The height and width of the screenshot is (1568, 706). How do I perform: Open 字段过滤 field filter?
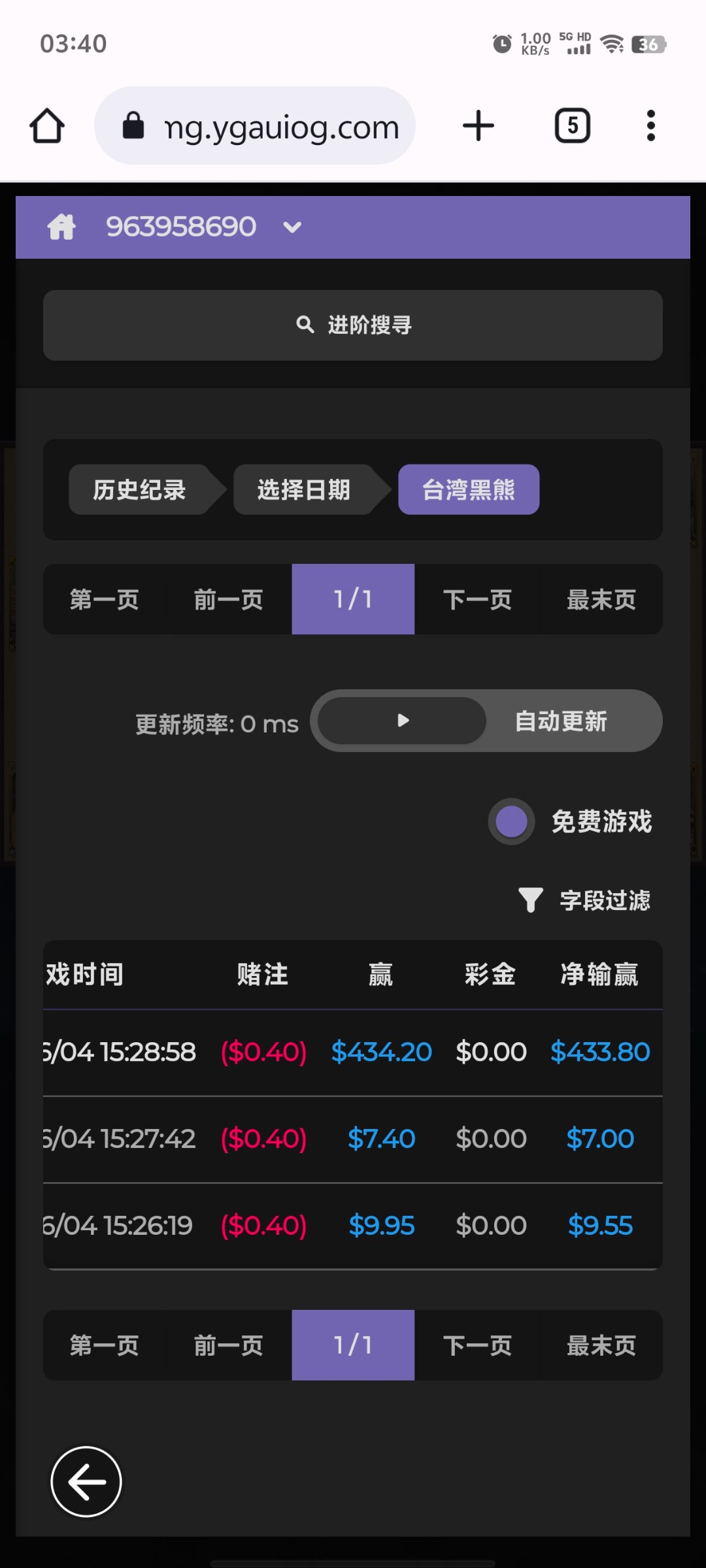coord(585,900)
